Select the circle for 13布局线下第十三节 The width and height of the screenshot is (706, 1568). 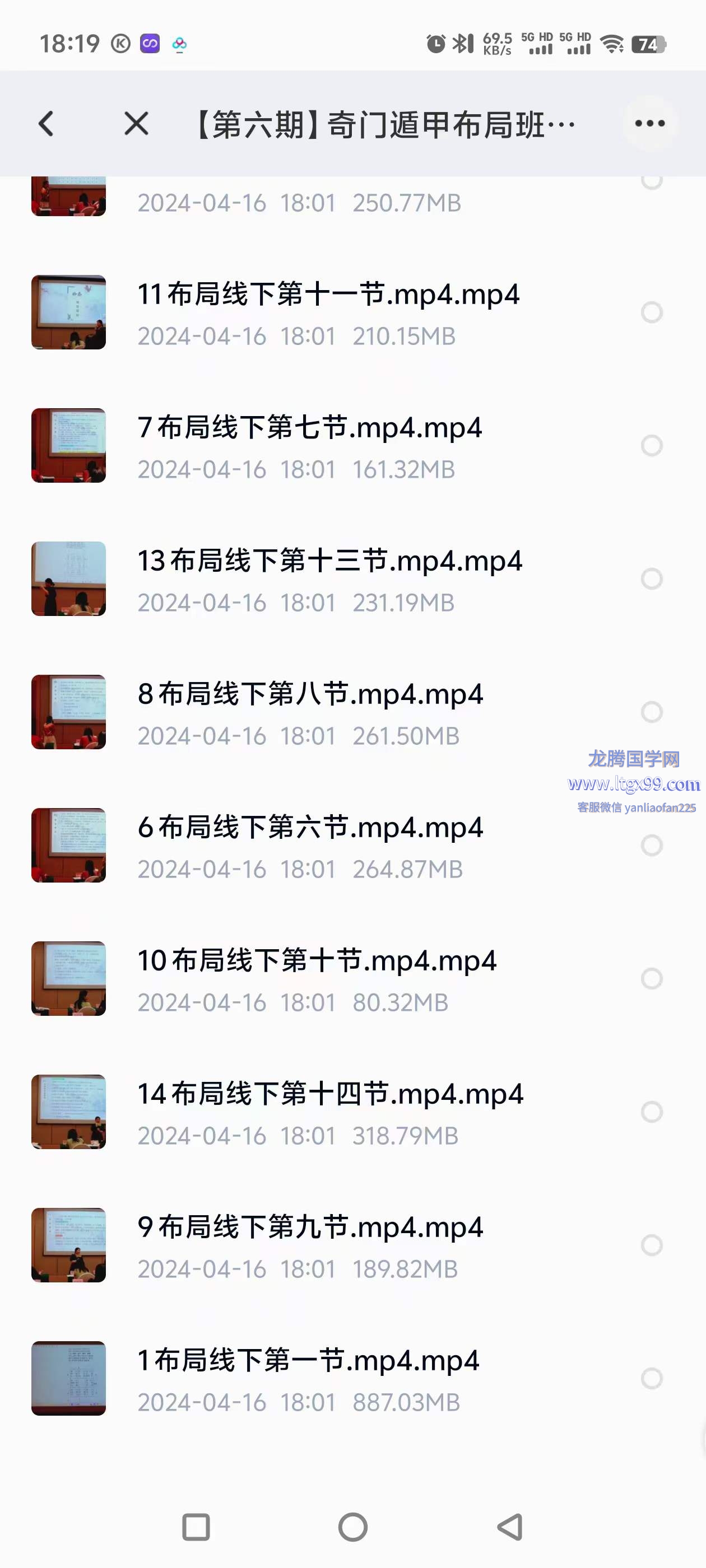coord(652,579)
